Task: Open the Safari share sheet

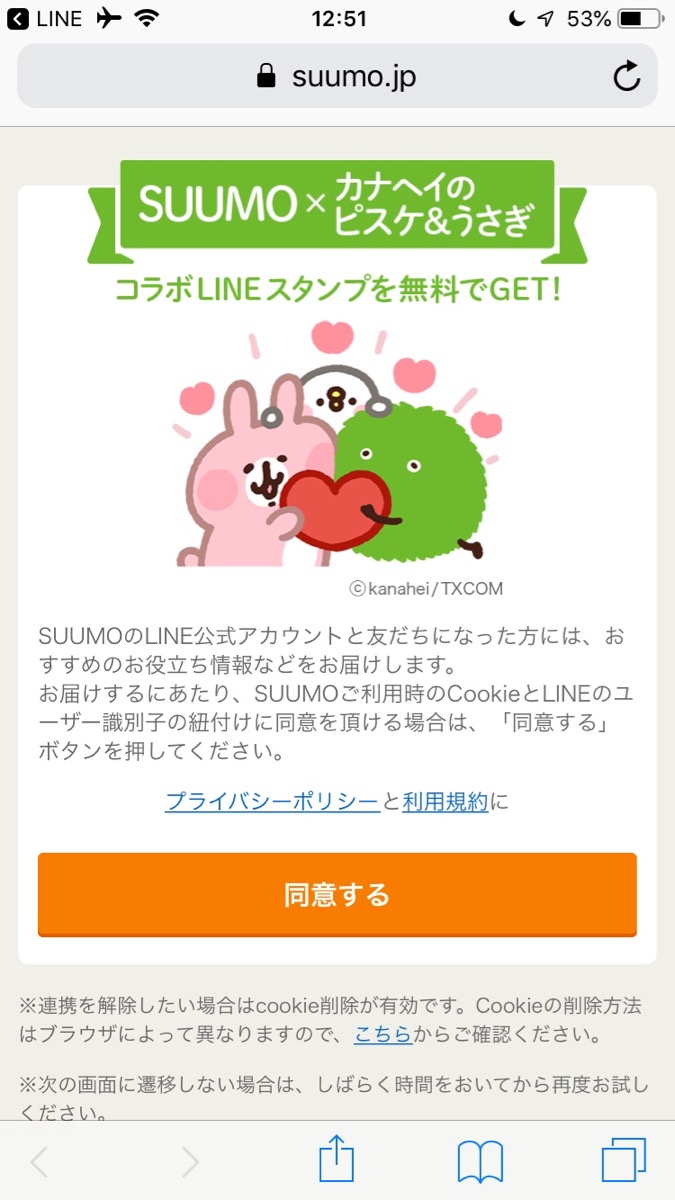Action: [x=337, y=1161]
